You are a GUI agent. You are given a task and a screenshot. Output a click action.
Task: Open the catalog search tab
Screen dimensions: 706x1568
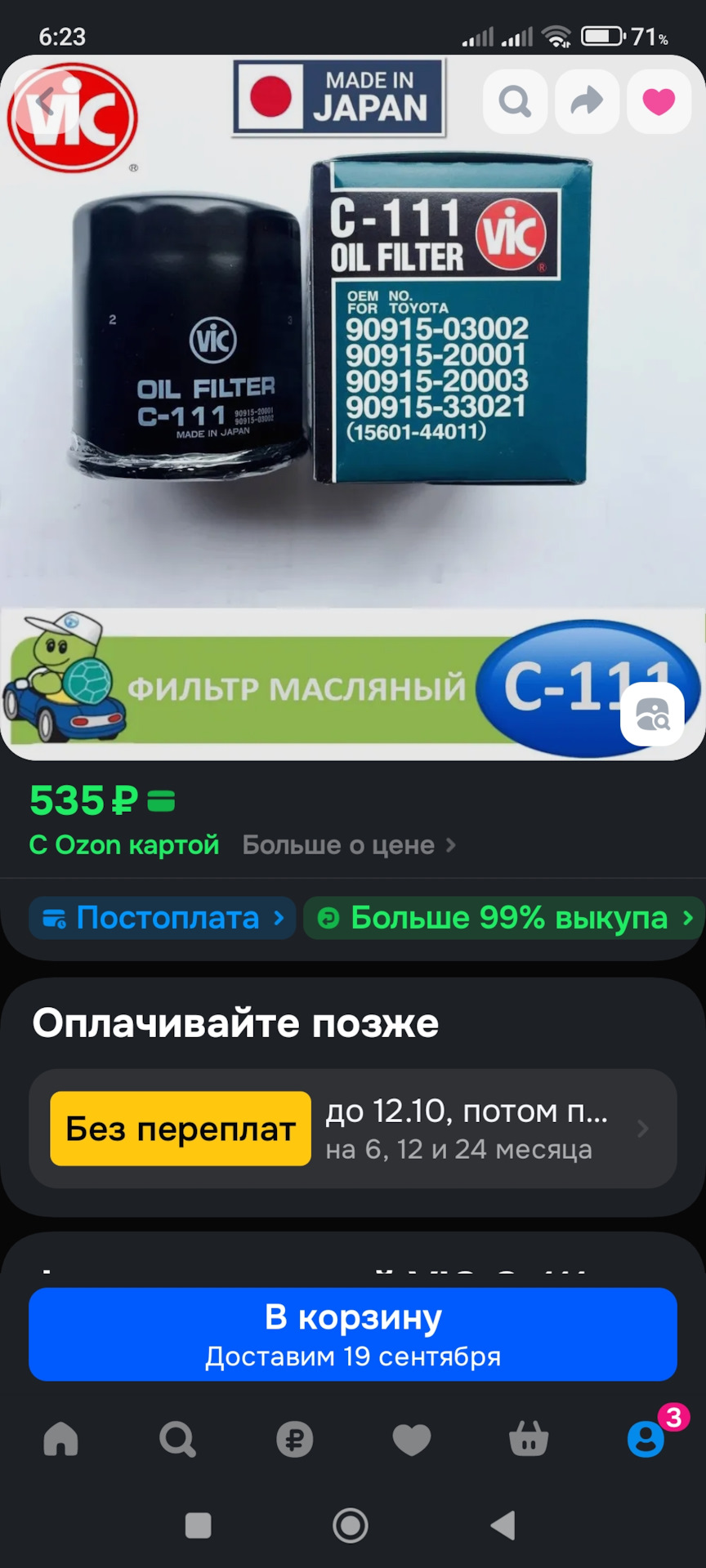(x=177, y=1439)
